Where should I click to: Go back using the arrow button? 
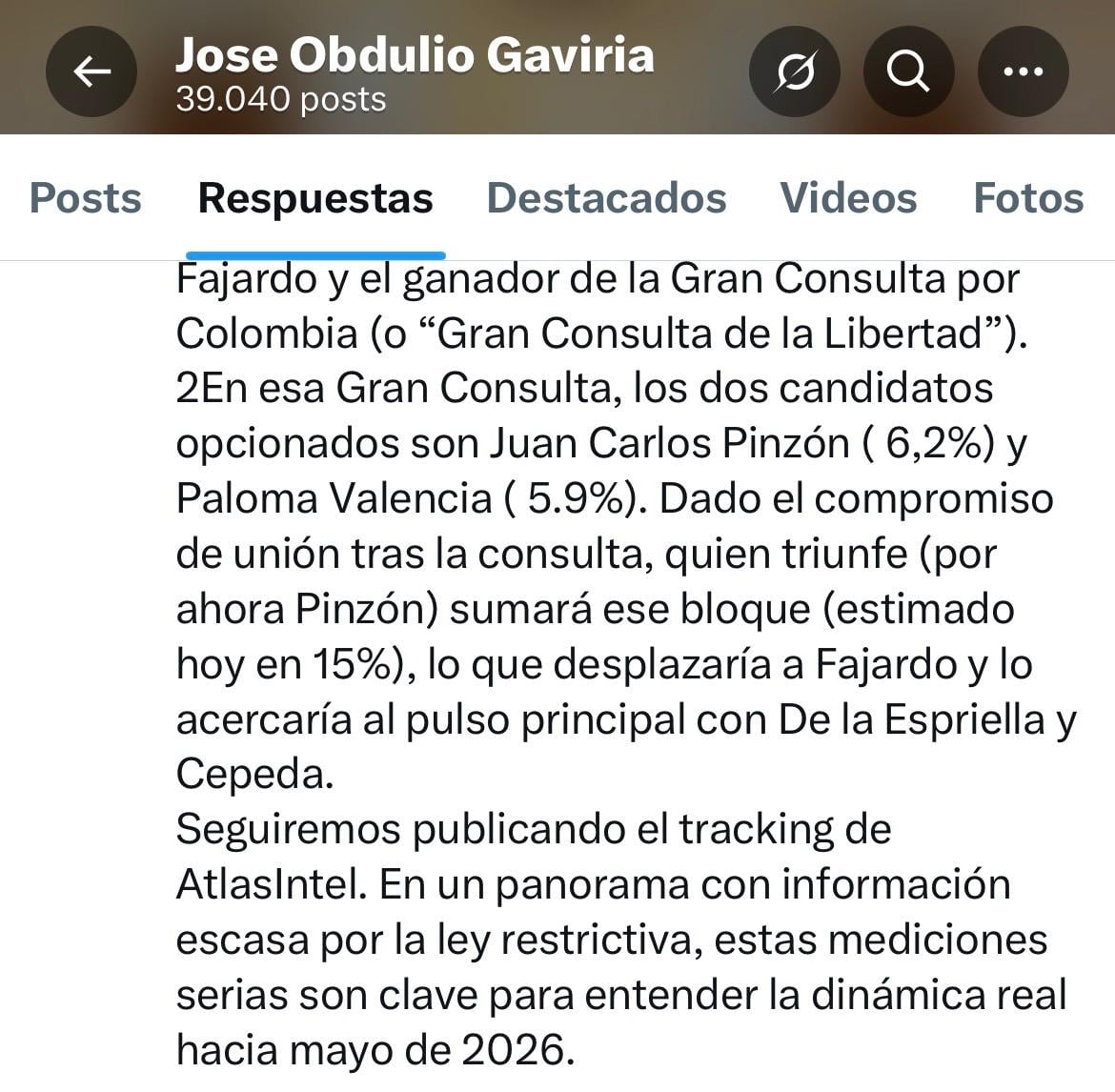click(91, 71)
